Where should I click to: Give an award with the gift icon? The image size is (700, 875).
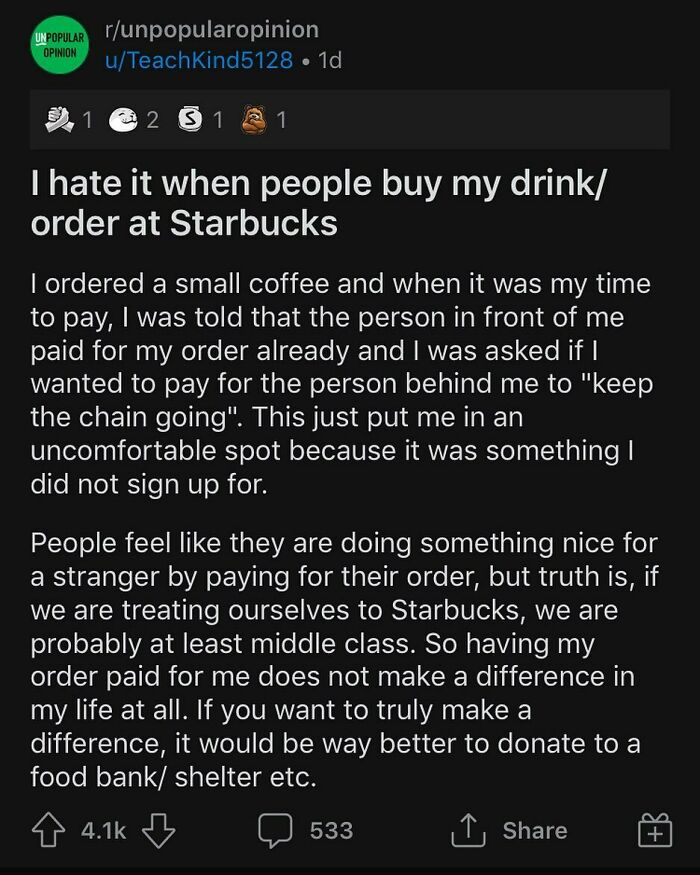click(x=654, y=830)
